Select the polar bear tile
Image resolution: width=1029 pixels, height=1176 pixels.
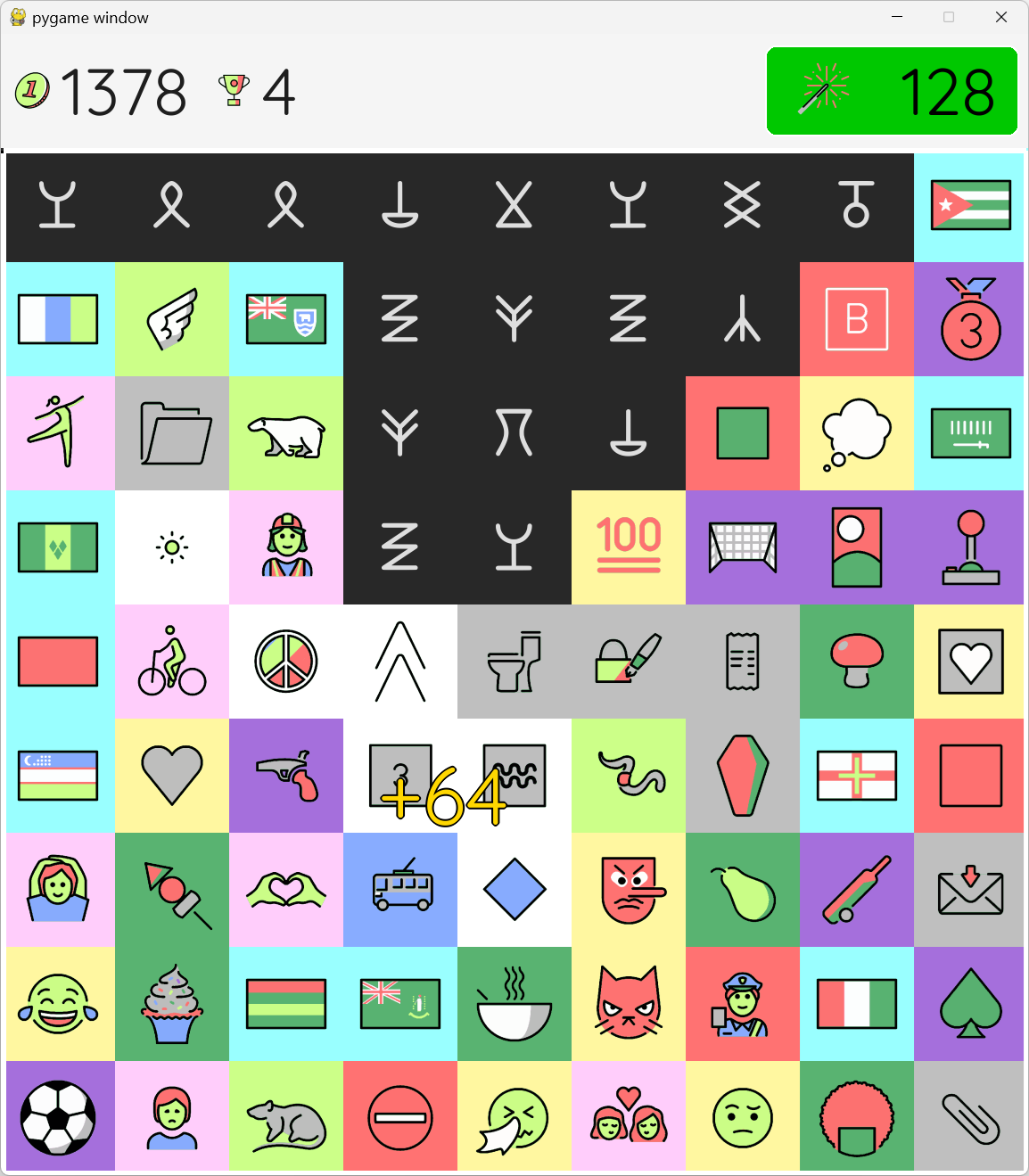(x=286, y=433)
